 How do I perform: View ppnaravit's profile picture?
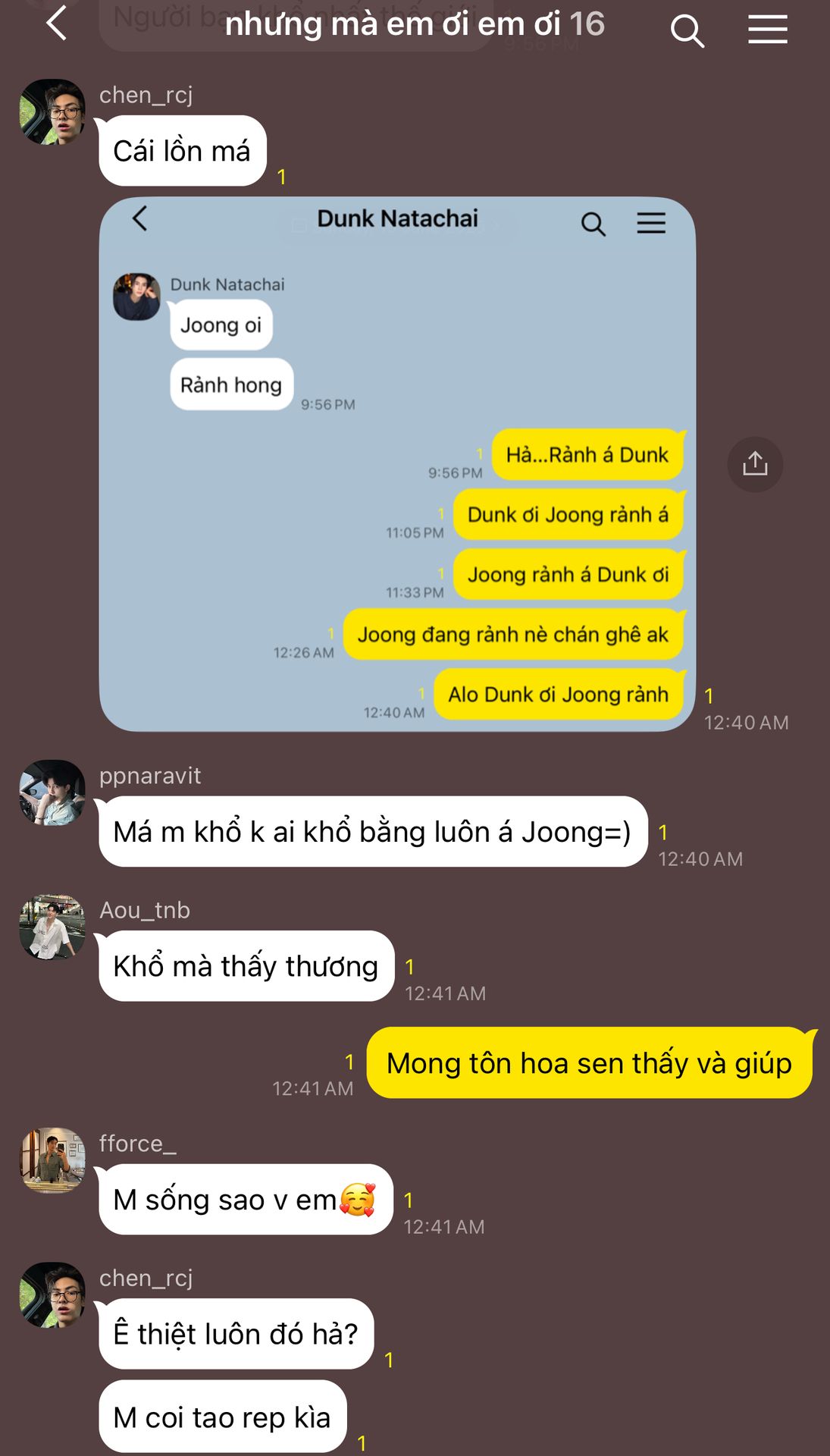click(52, 792)
